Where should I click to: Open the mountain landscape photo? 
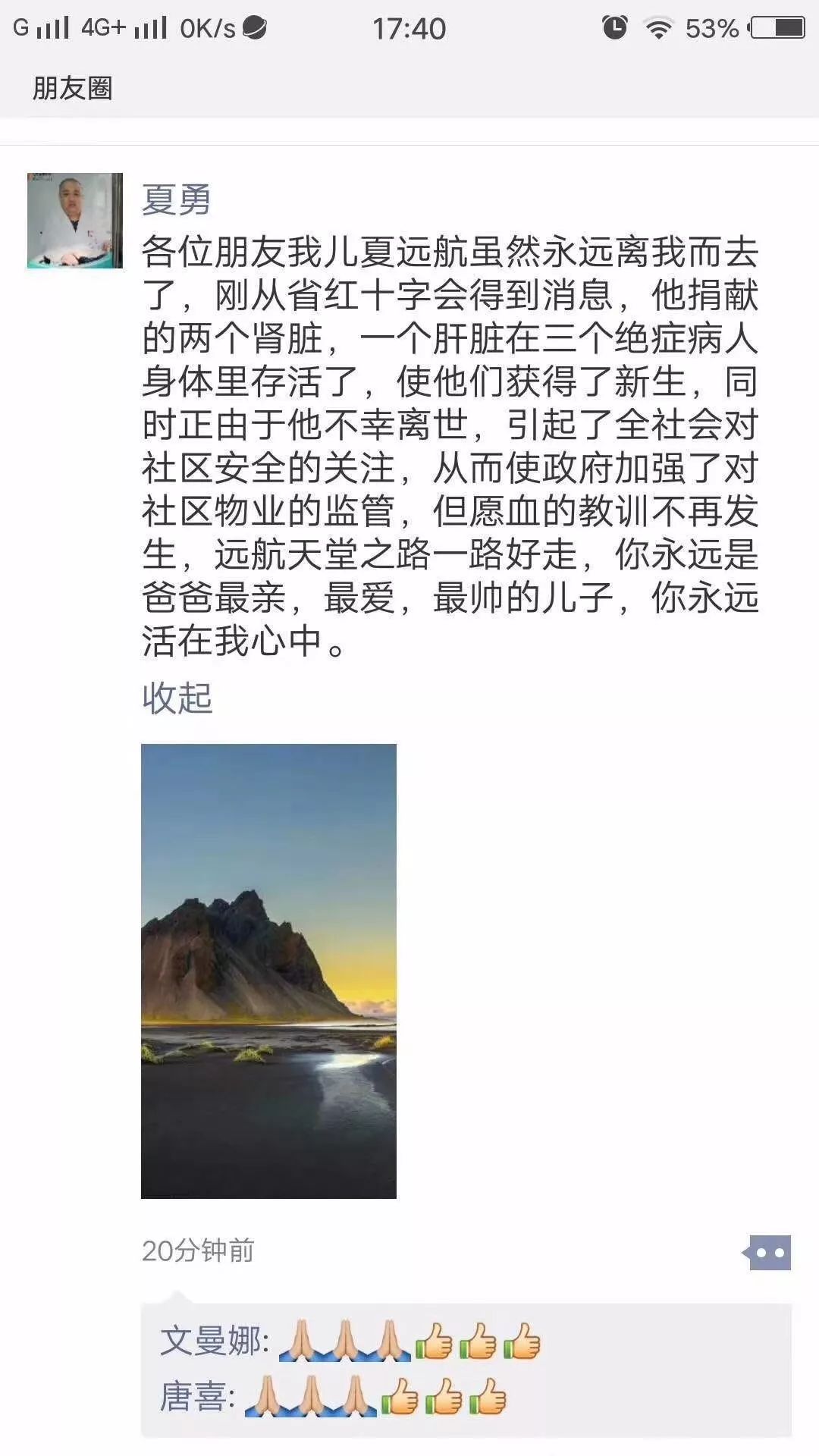[x=268, y=971]
